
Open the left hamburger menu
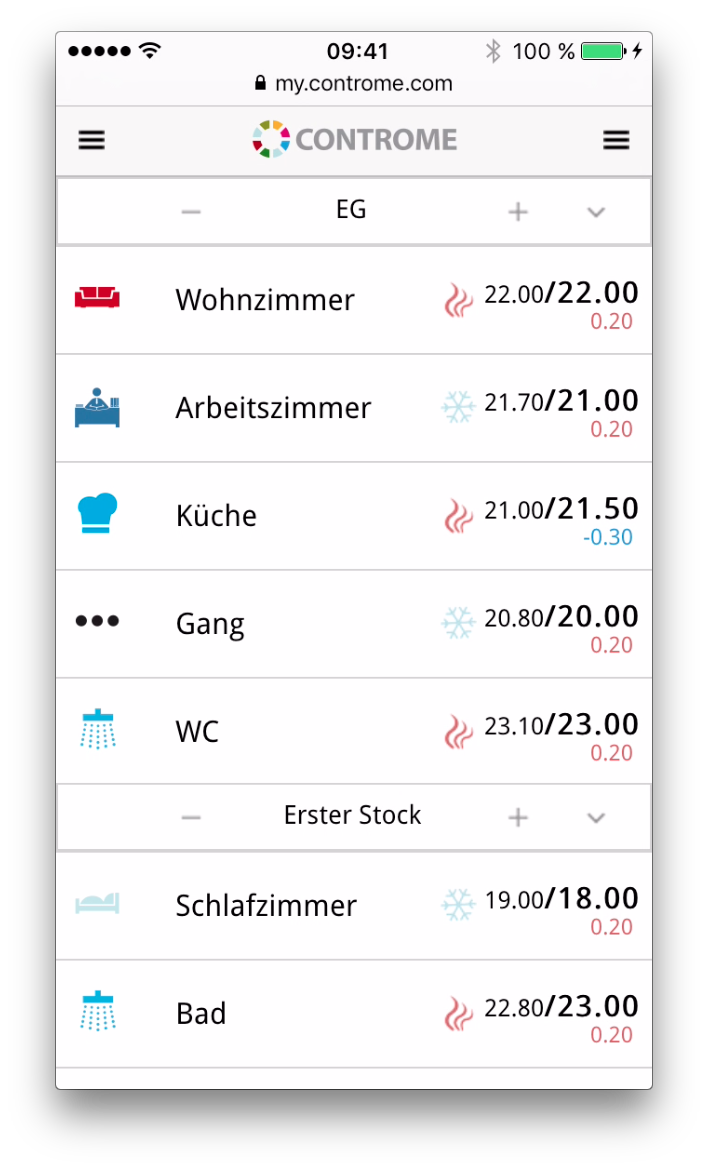[92, 140]
